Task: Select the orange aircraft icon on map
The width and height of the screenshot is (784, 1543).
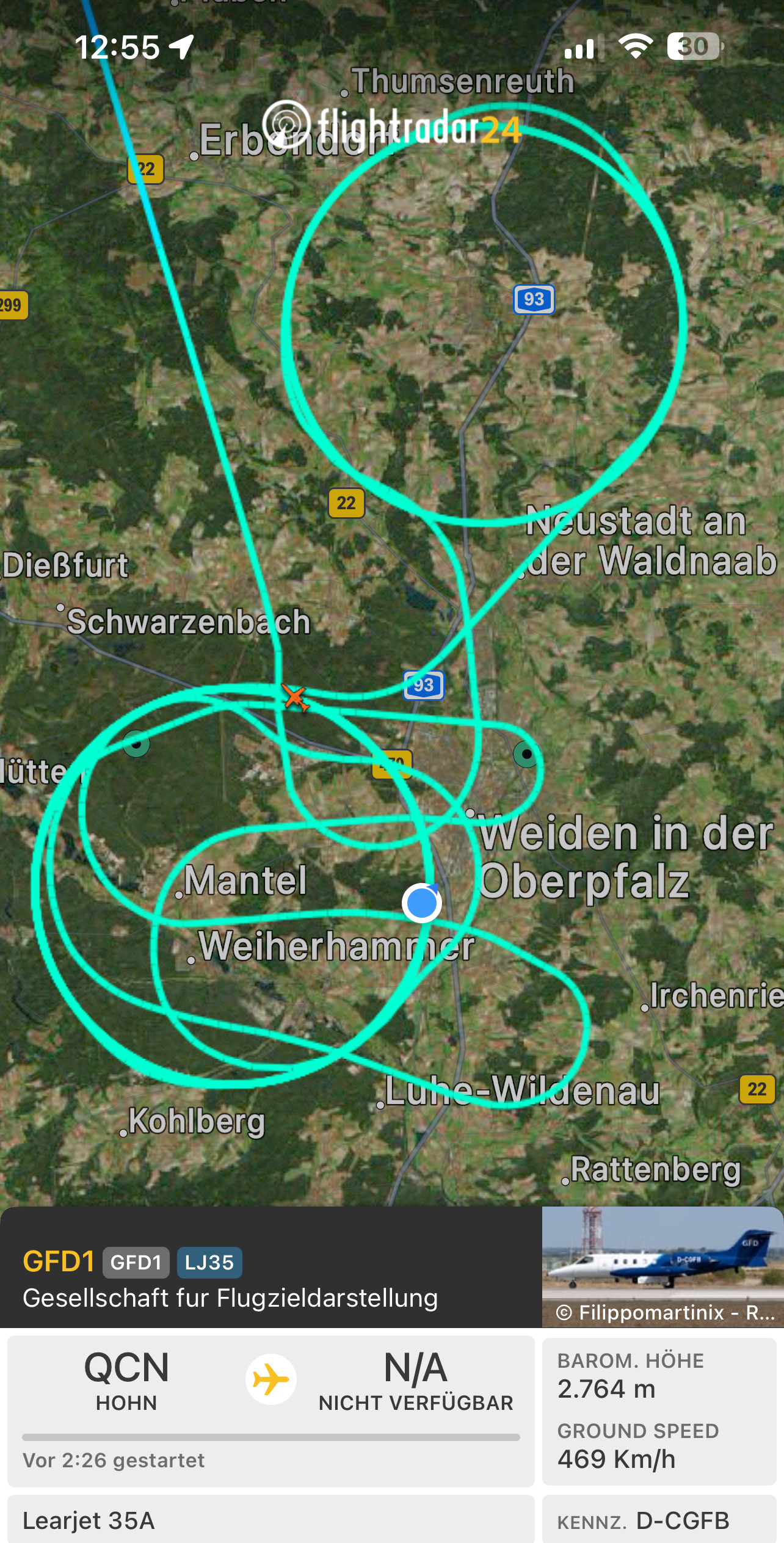Action: pyautogui.click(x=296, y=697)
